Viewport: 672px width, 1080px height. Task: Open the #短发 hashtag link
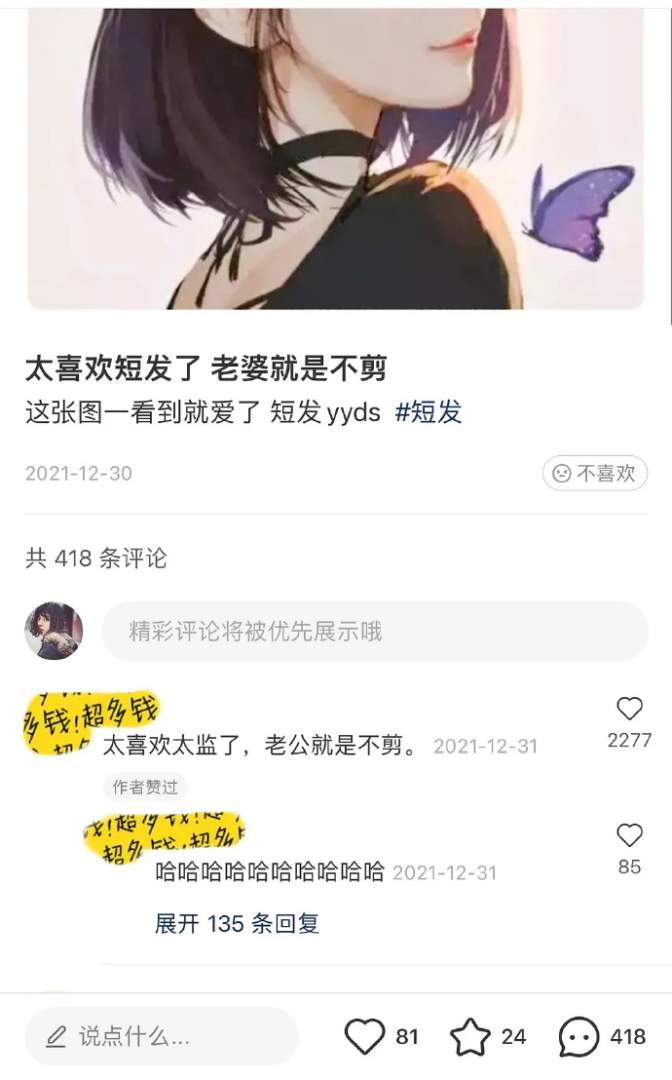pos(428,413)
